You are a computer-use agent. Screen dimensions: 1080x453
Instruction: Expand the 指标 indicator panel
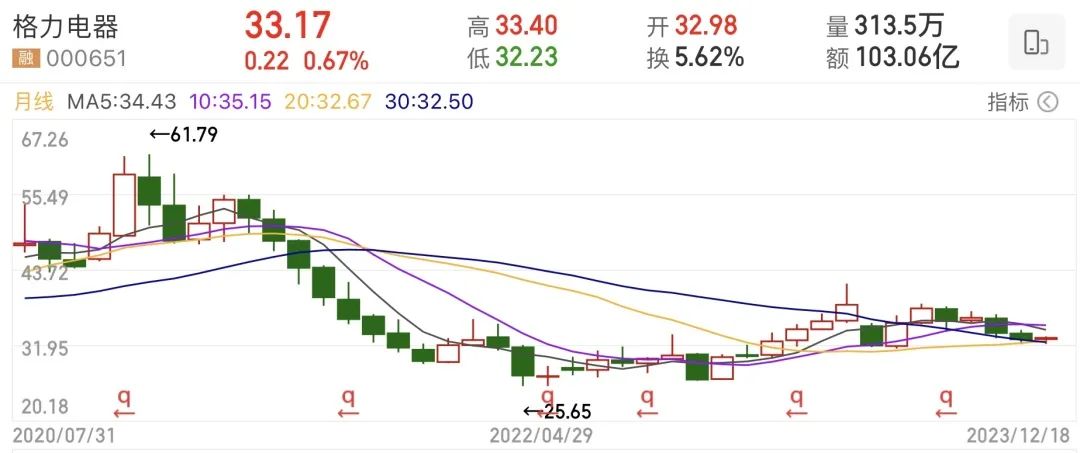[x=1021, y=101]
